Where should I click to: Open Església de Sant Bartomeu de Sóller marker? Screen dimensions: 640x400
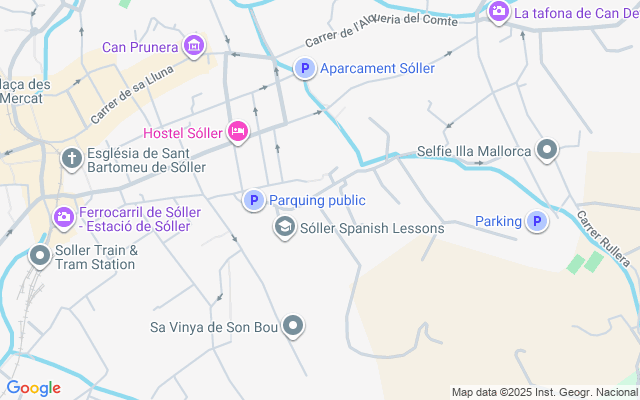(x=72, y=159)
